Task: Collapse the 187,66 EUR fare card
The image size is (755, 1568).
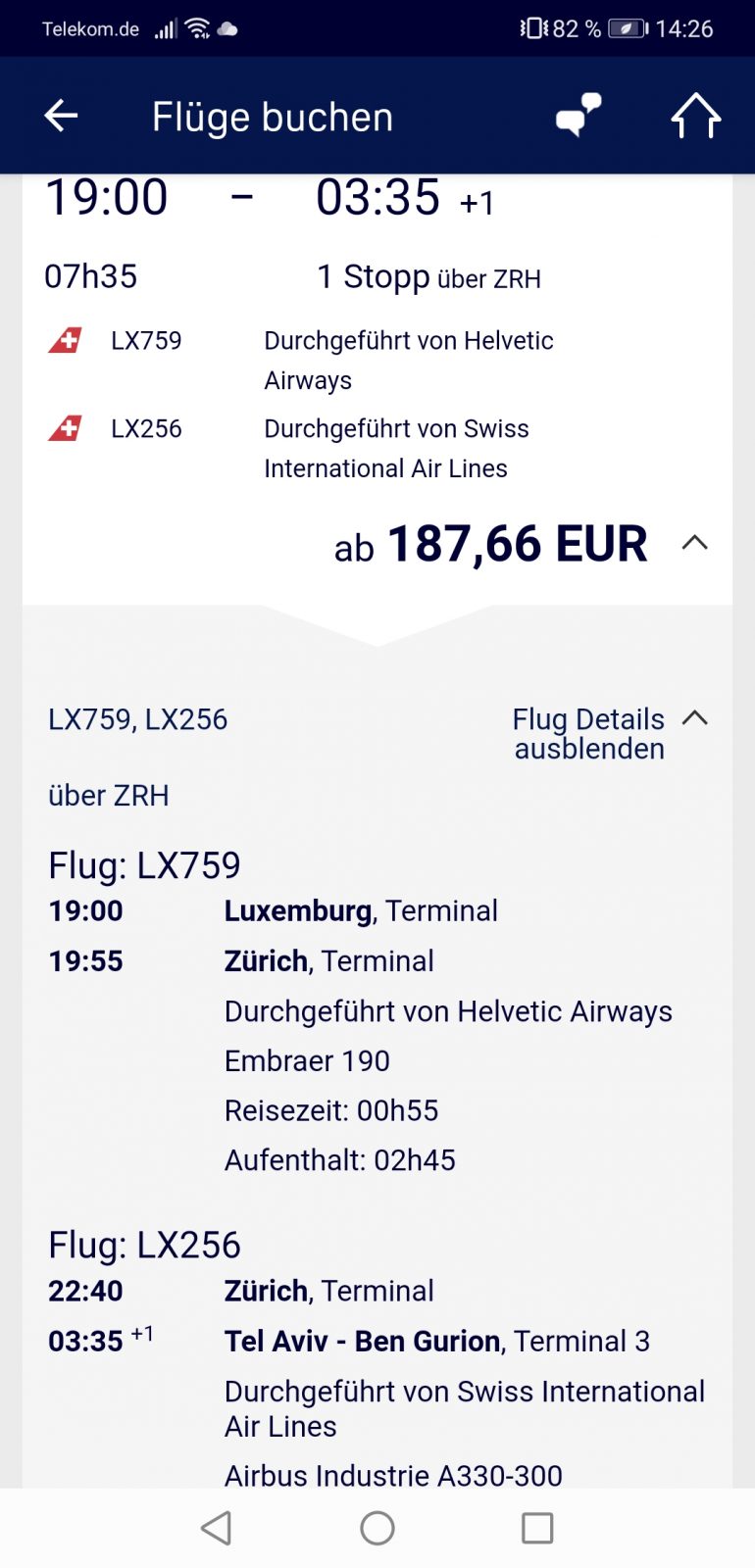Action: (694, 542)
